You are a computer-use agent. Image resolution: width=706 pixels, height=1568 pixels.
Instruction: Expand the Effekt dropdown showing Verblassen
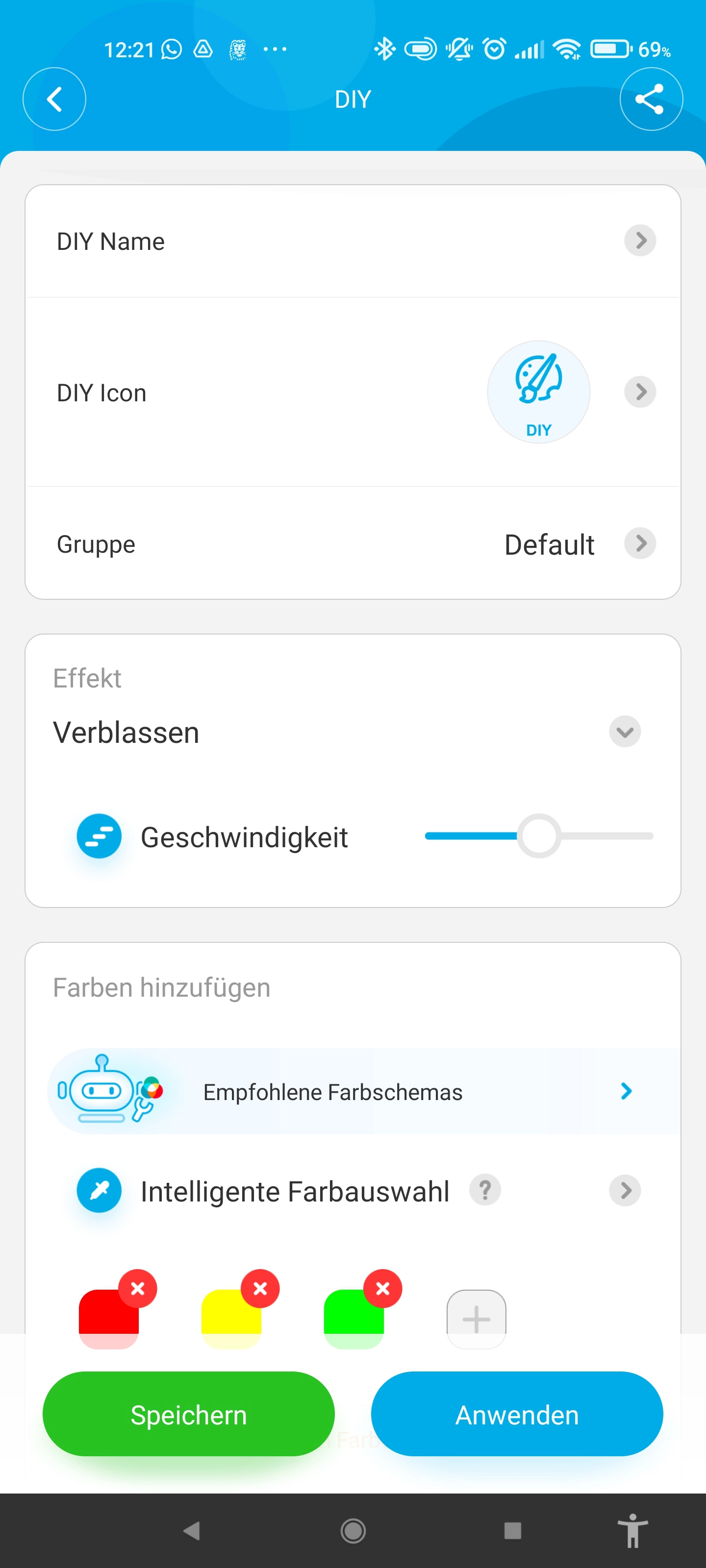353,732
